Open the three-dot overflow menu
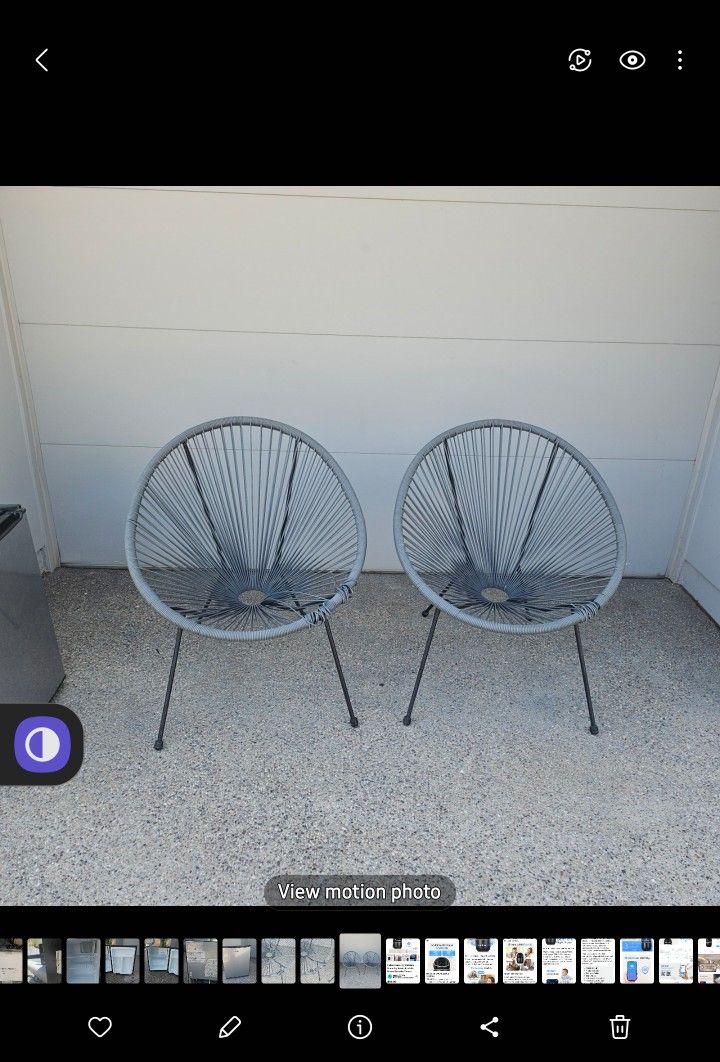Screen dimensions: 720x1062 point(680,60)
